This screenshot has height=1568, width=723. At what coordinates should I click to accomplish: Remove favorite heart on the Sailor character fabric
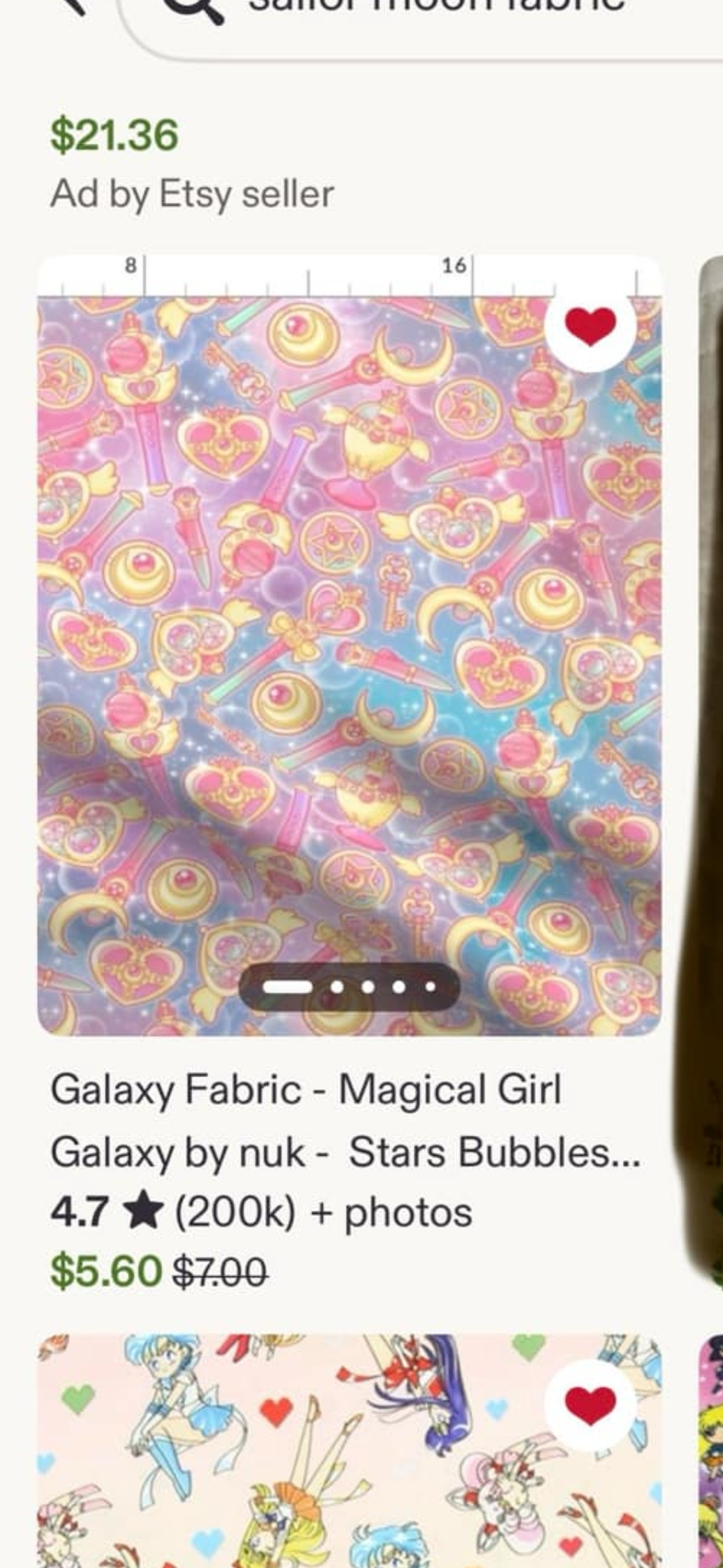point(590,1405)
